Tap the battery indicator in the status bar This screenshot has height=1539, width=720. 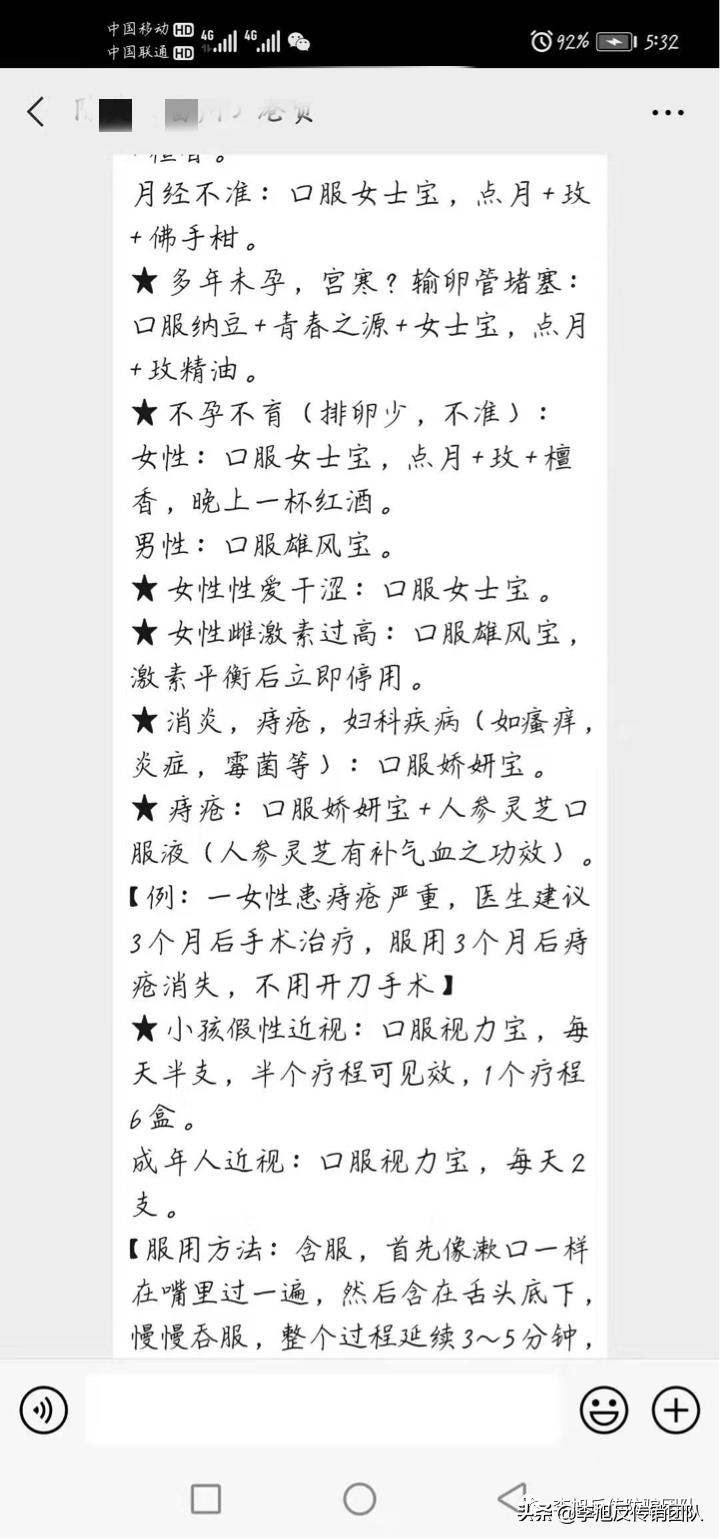pos(614,41)
